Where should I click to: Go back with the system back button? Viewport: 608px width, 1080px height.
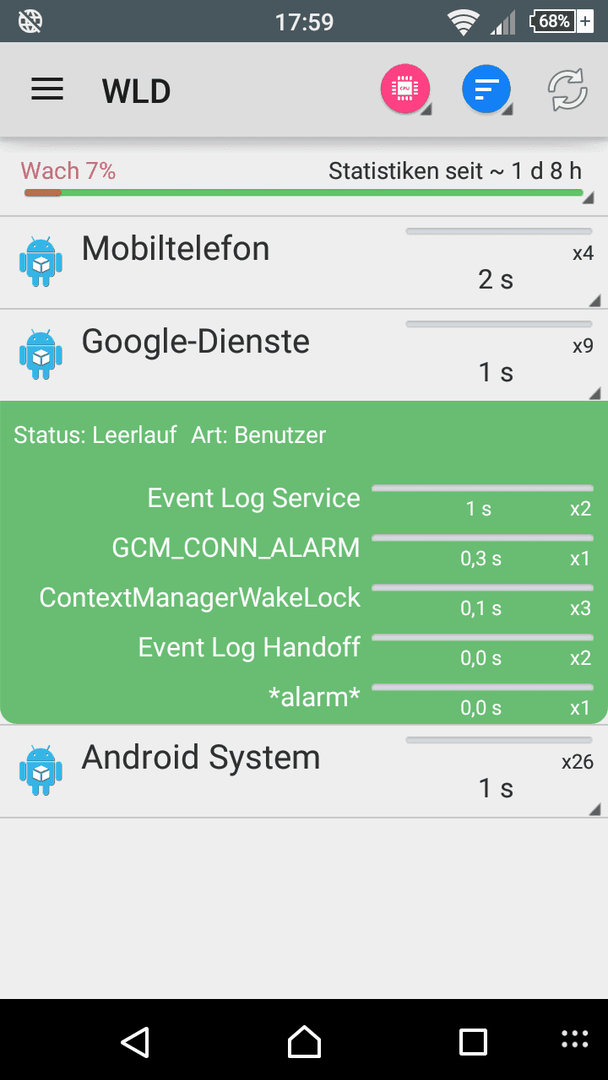pyautogui.click(x=136, y=1041)
